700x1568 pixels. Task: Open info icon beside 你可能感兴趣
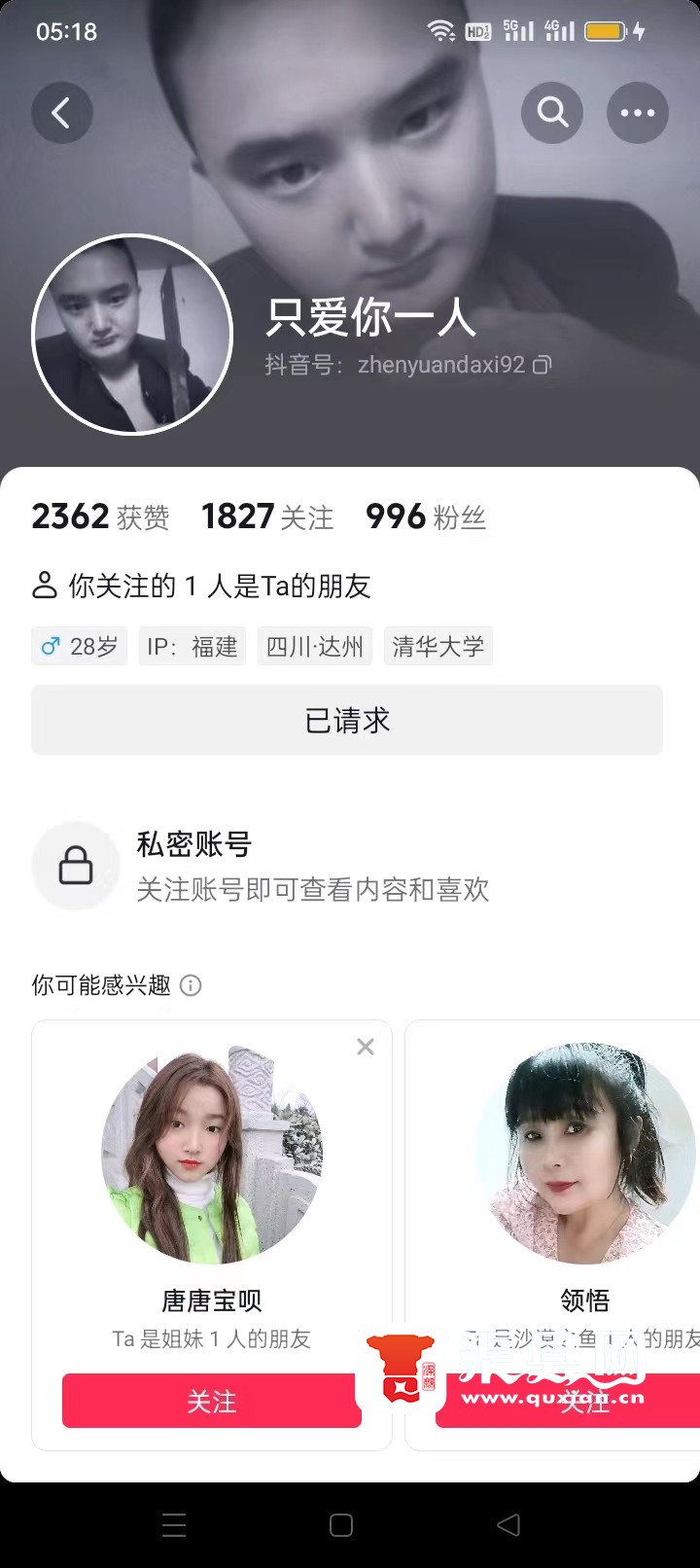click(x=192, y=985)
